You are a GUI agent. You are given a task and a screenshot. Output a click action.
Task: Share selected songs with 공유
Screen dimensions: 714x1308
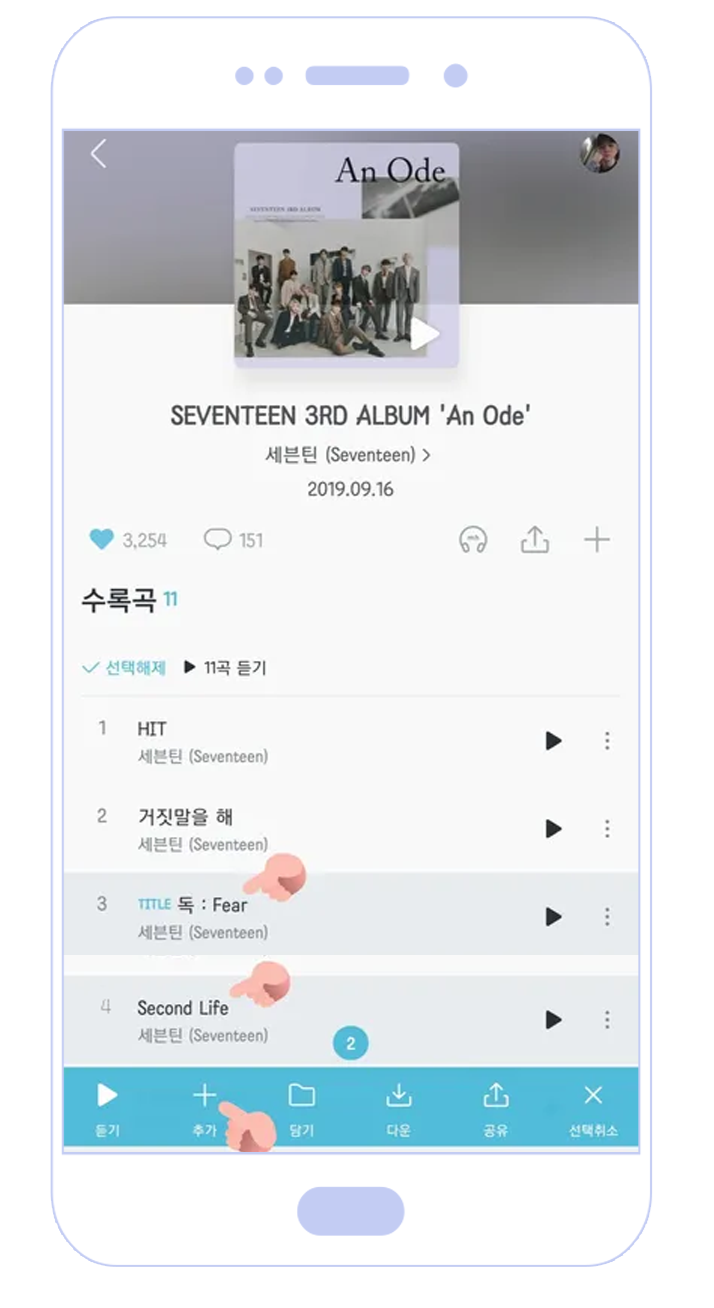click(x=495, y=1109)
